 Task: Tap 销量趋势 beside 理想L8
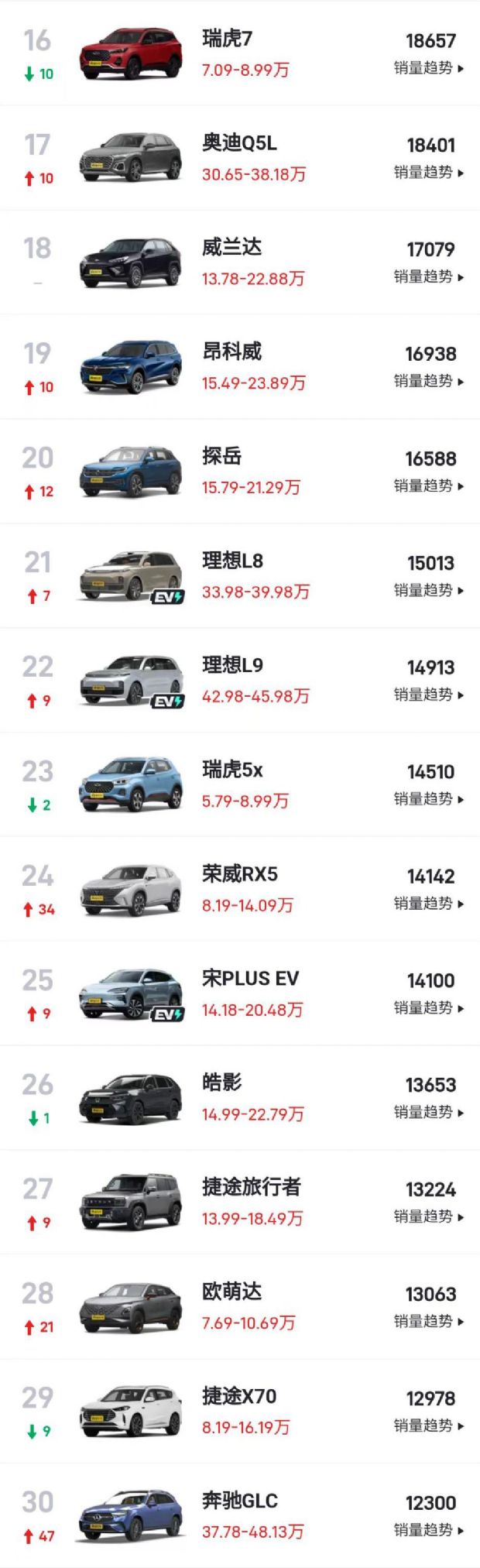click(x=428, y=590)
